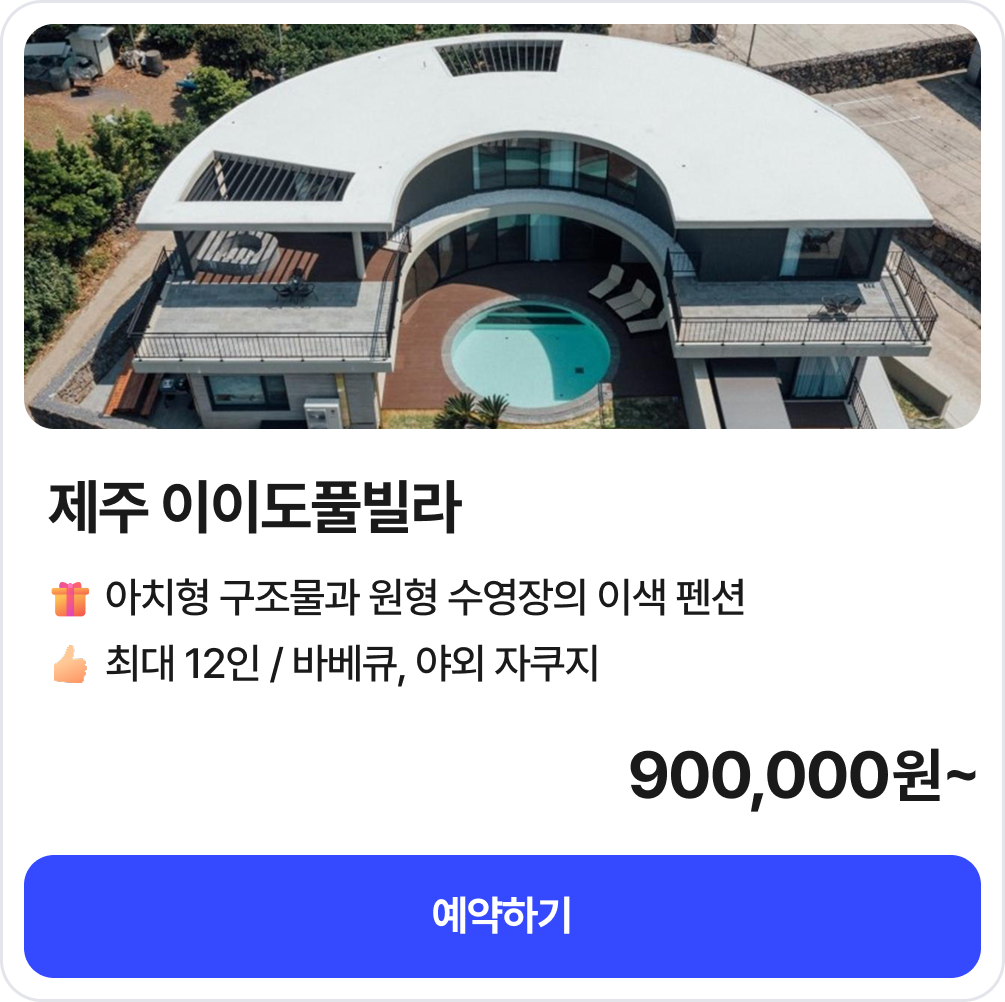Viewport: 1005px width, 1002px height.
Task: Open the 제주 이이도풀빌라 villa photo
Action: click(x=502, y=227)
